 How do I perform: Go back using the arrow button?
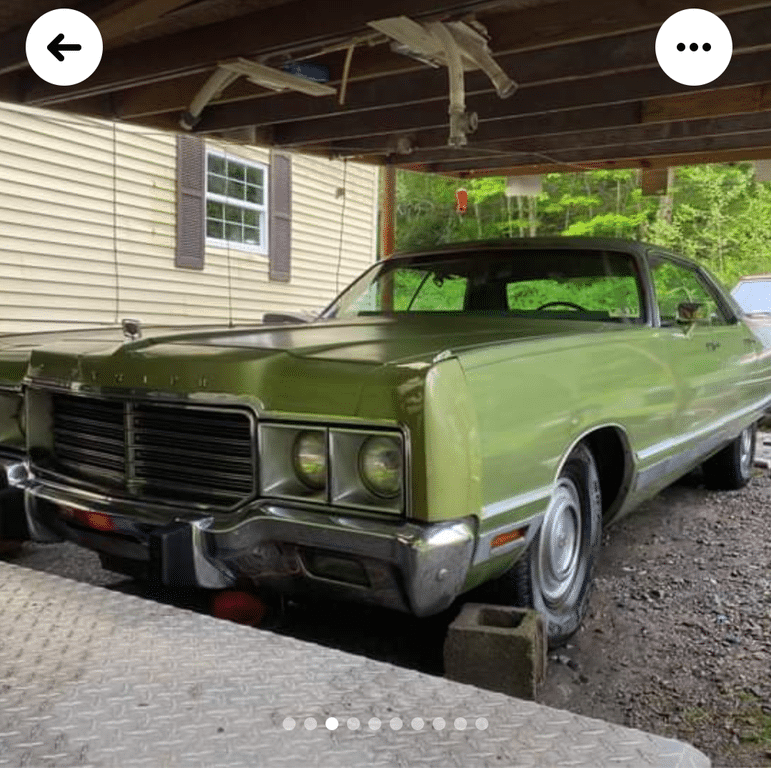(64, 47)
